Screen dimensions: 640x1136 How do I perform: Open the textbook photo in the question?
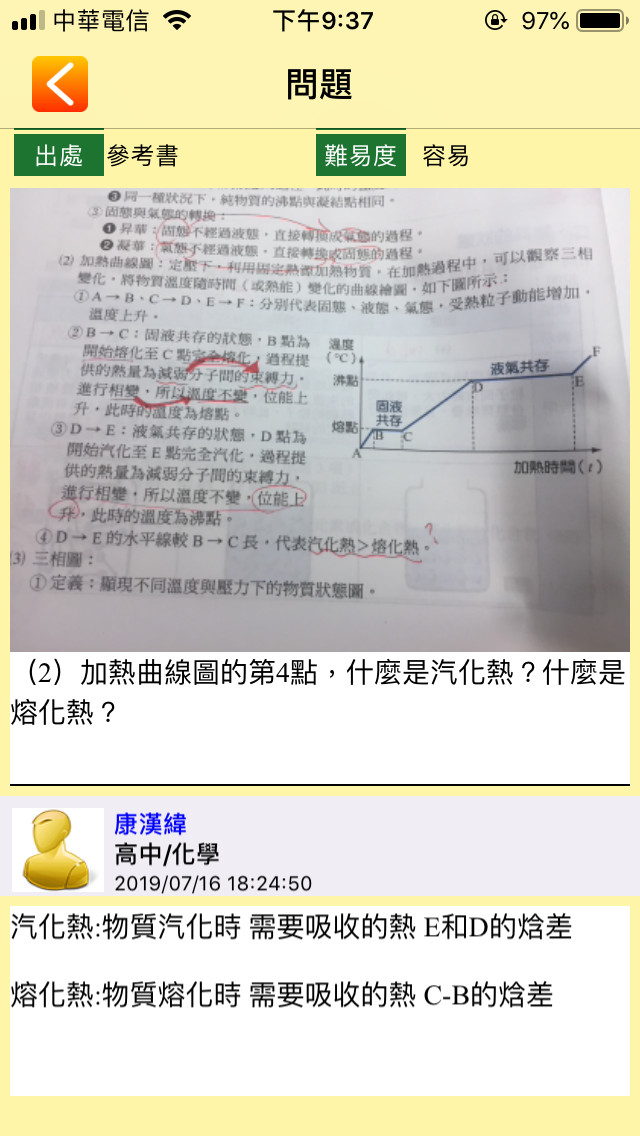(x=320, y=420)
